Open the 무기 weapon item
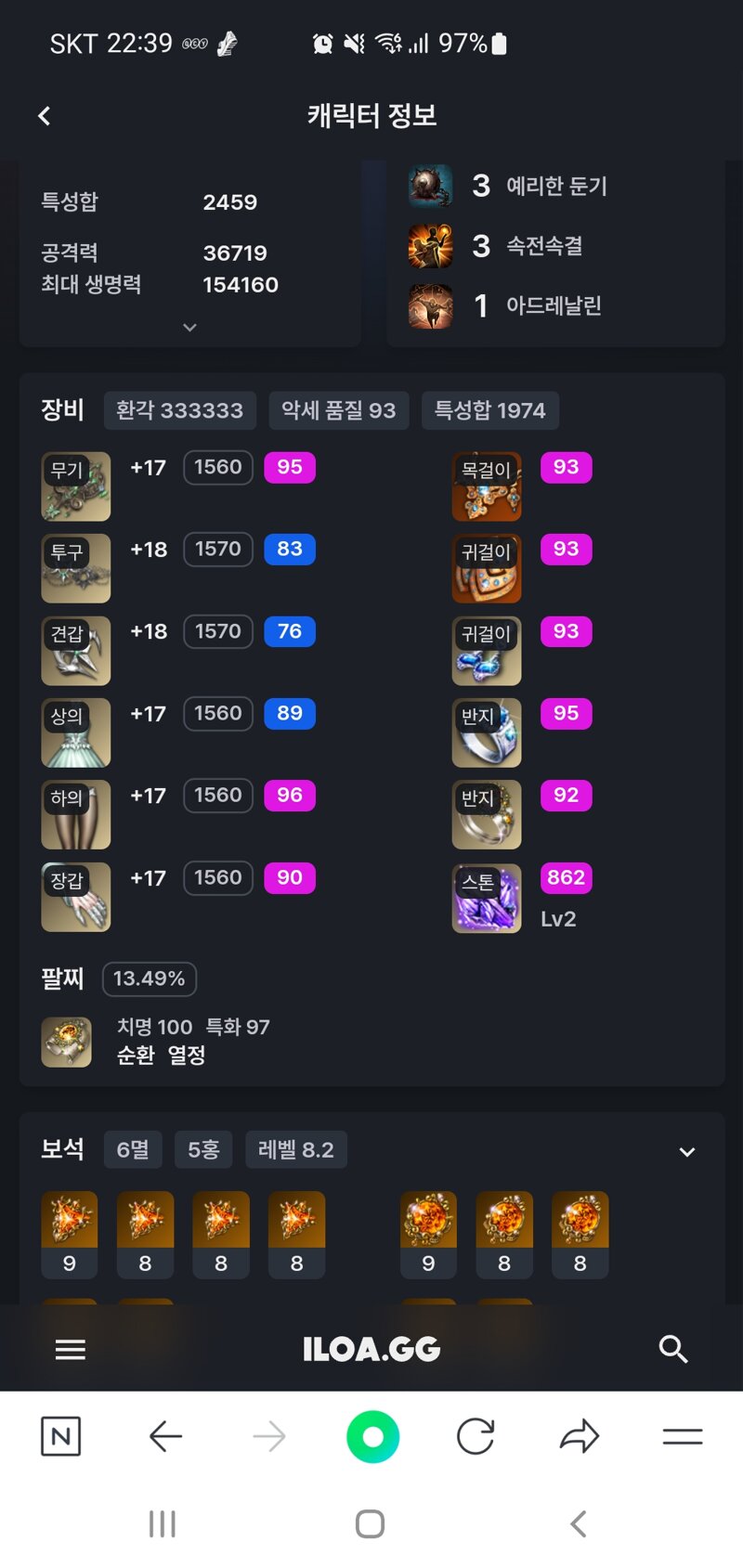Viewport: 743px width, 1568px height. click(76, 486)
